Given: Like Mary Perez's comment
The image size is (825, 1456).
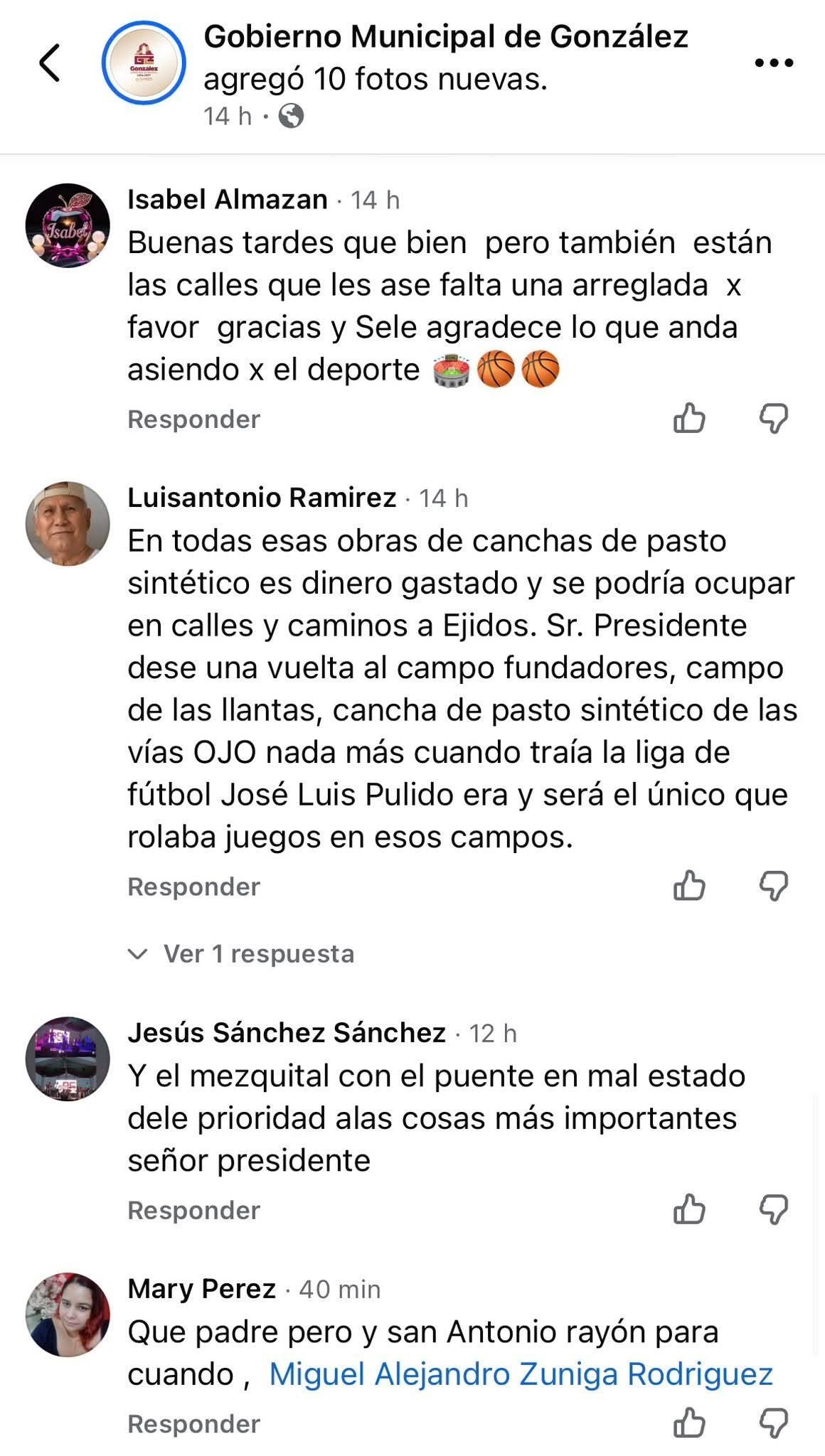Looking at the screenshot, I should pos(688,1423).
